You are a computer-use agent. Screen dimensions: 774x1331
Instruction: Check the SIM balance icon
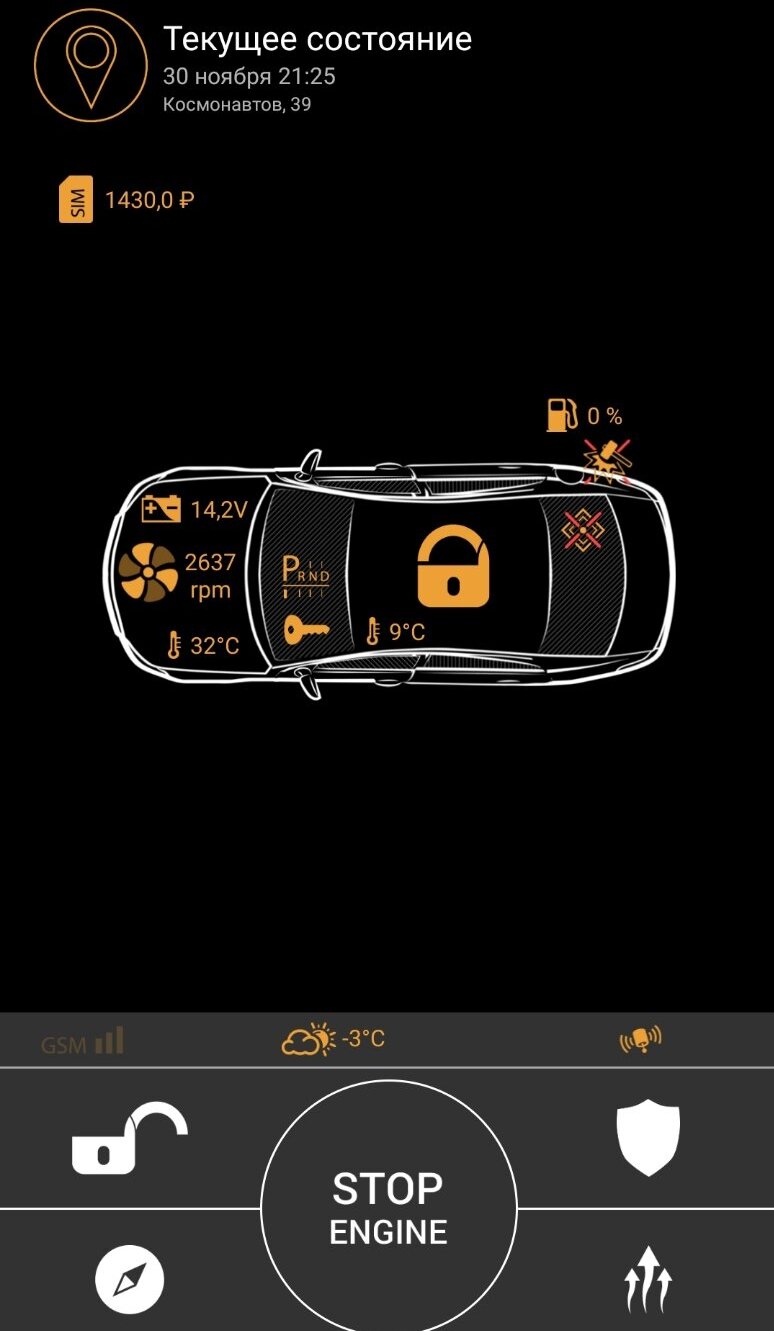point(76,199)
